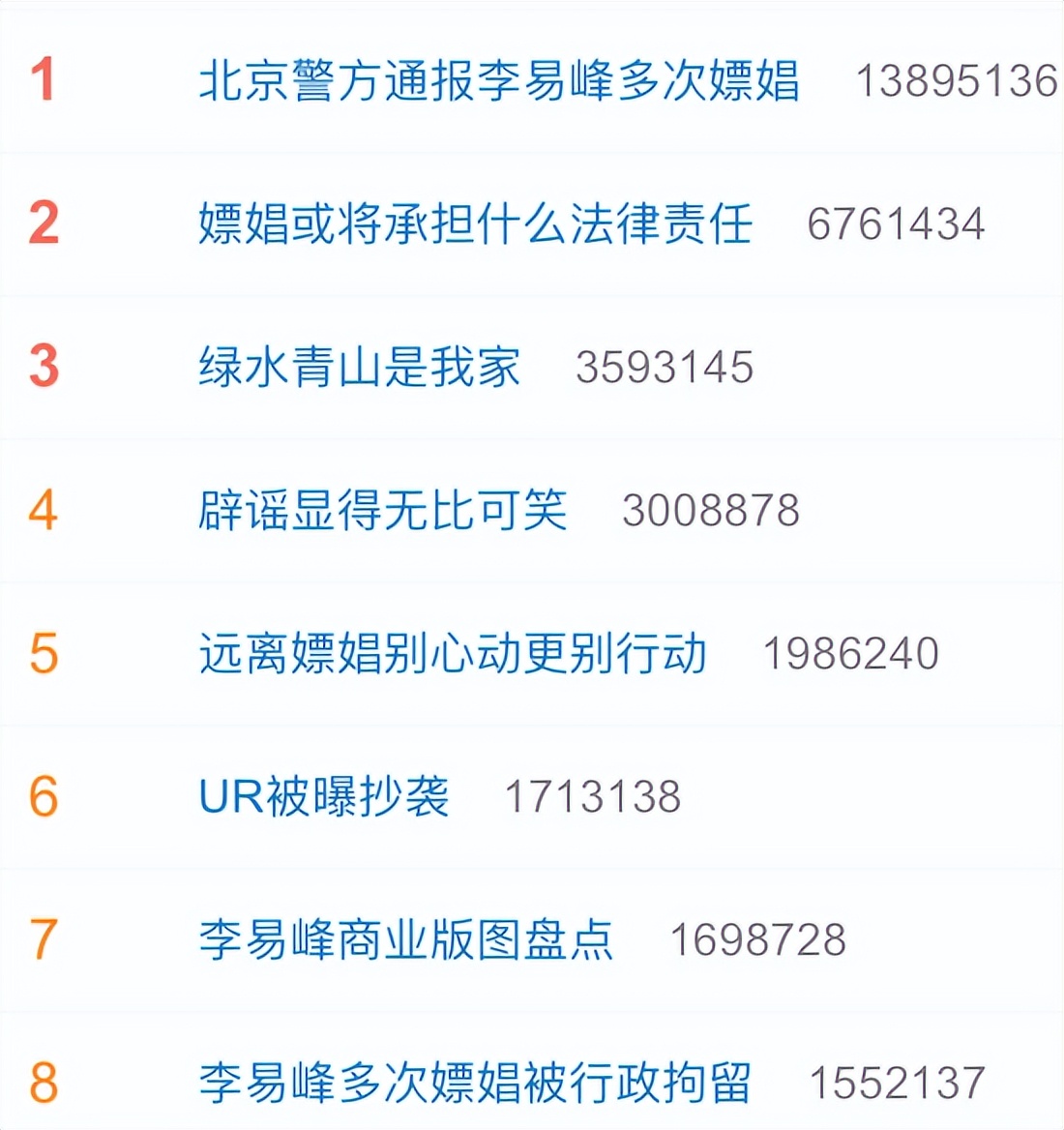Select rank number 4 in the list
Image resolution: width=1064 pixels, height=1130 pixels.
[43, 511]
